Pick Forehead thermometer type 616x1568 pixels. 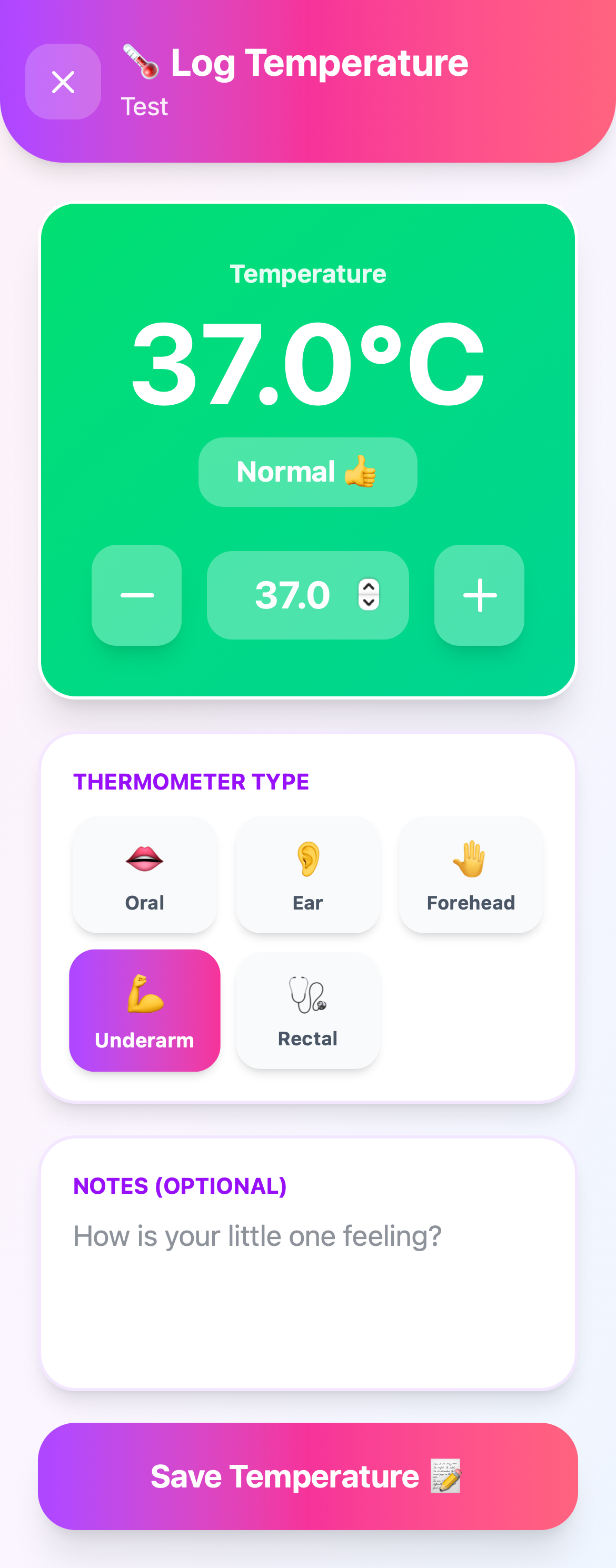471,875
